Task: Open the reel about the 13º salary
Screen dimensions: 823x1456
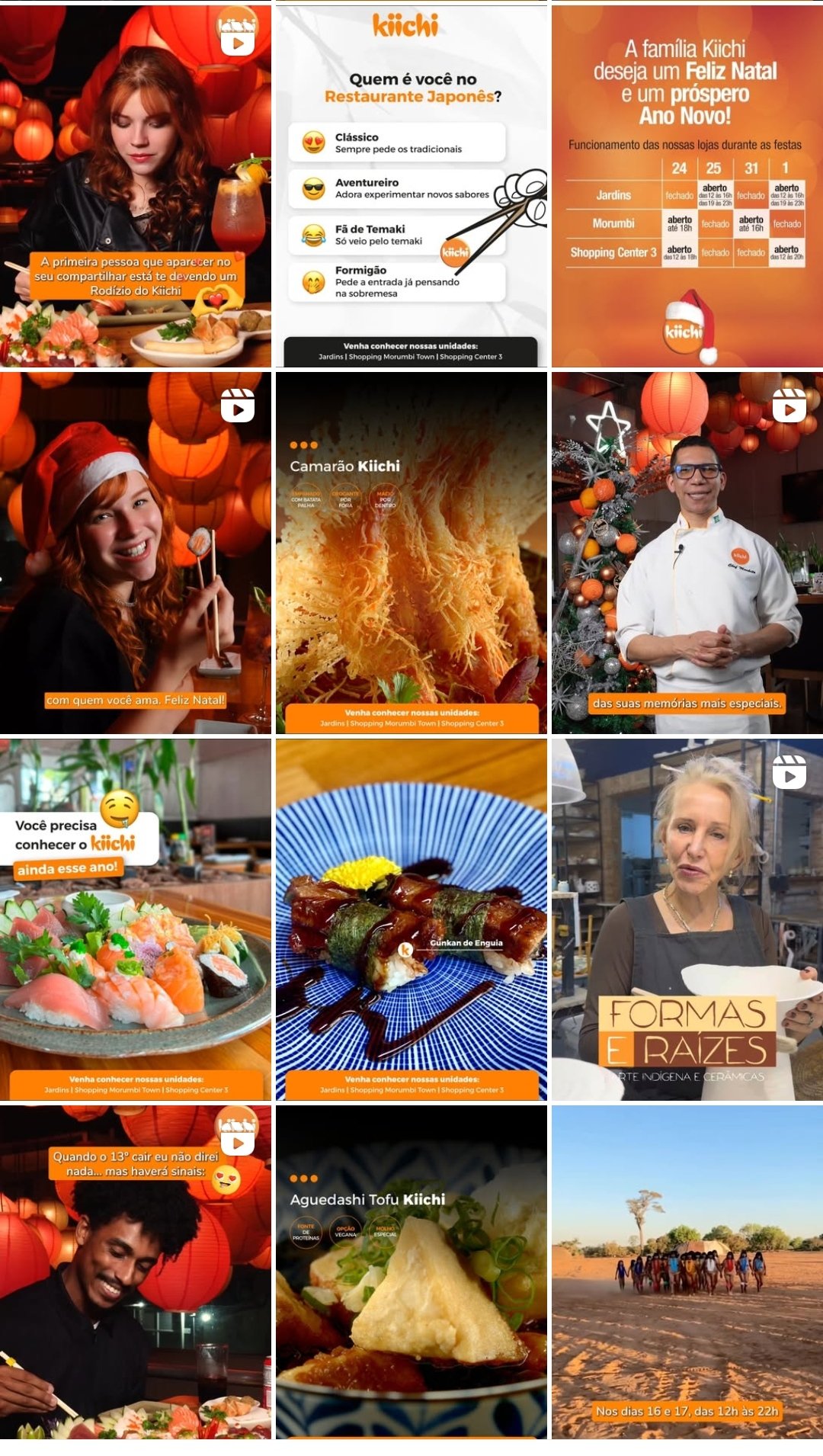Action: click(136, 1272)
